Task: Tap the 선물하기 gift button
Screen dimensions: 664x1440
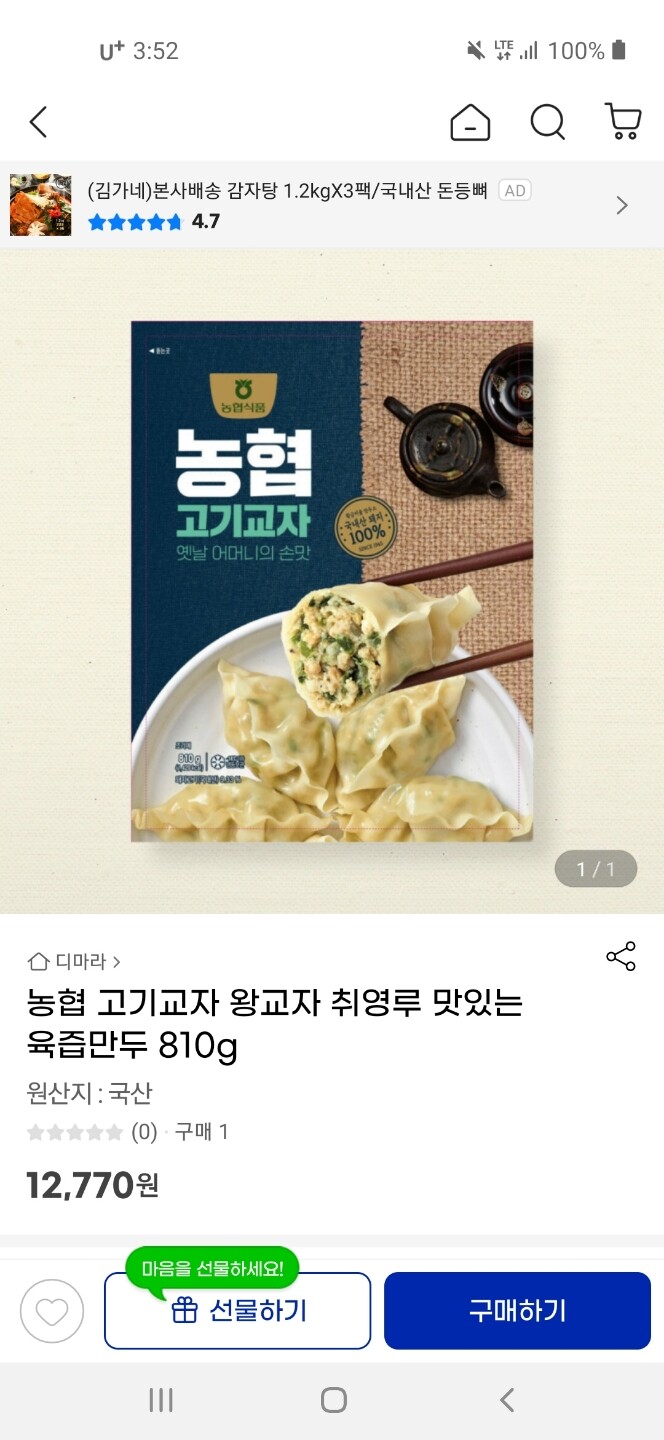Action: coord(237,1311)
